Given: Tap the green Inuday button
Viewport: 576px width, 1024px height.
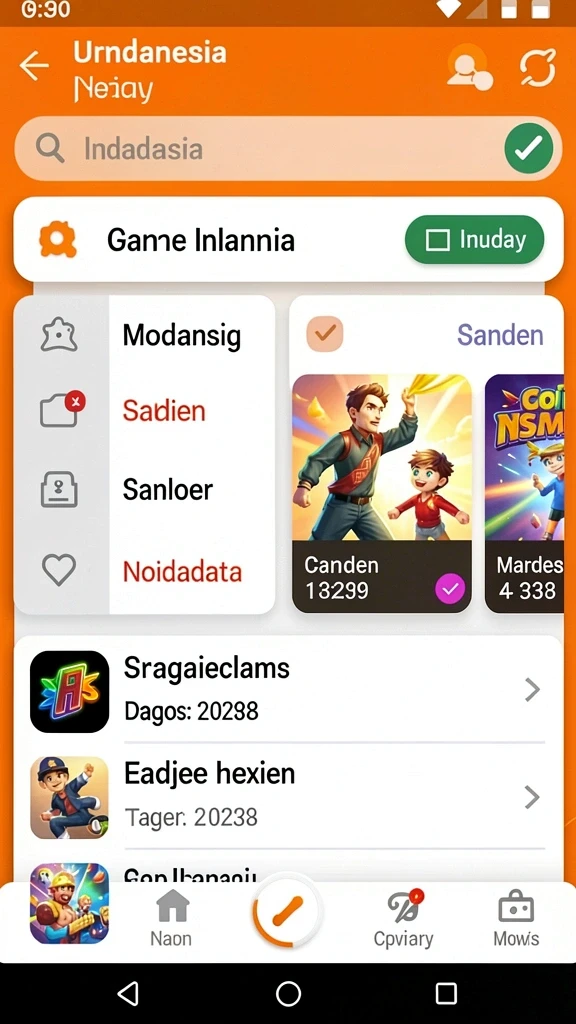Looking at the screenshot, I should [474, 240].
